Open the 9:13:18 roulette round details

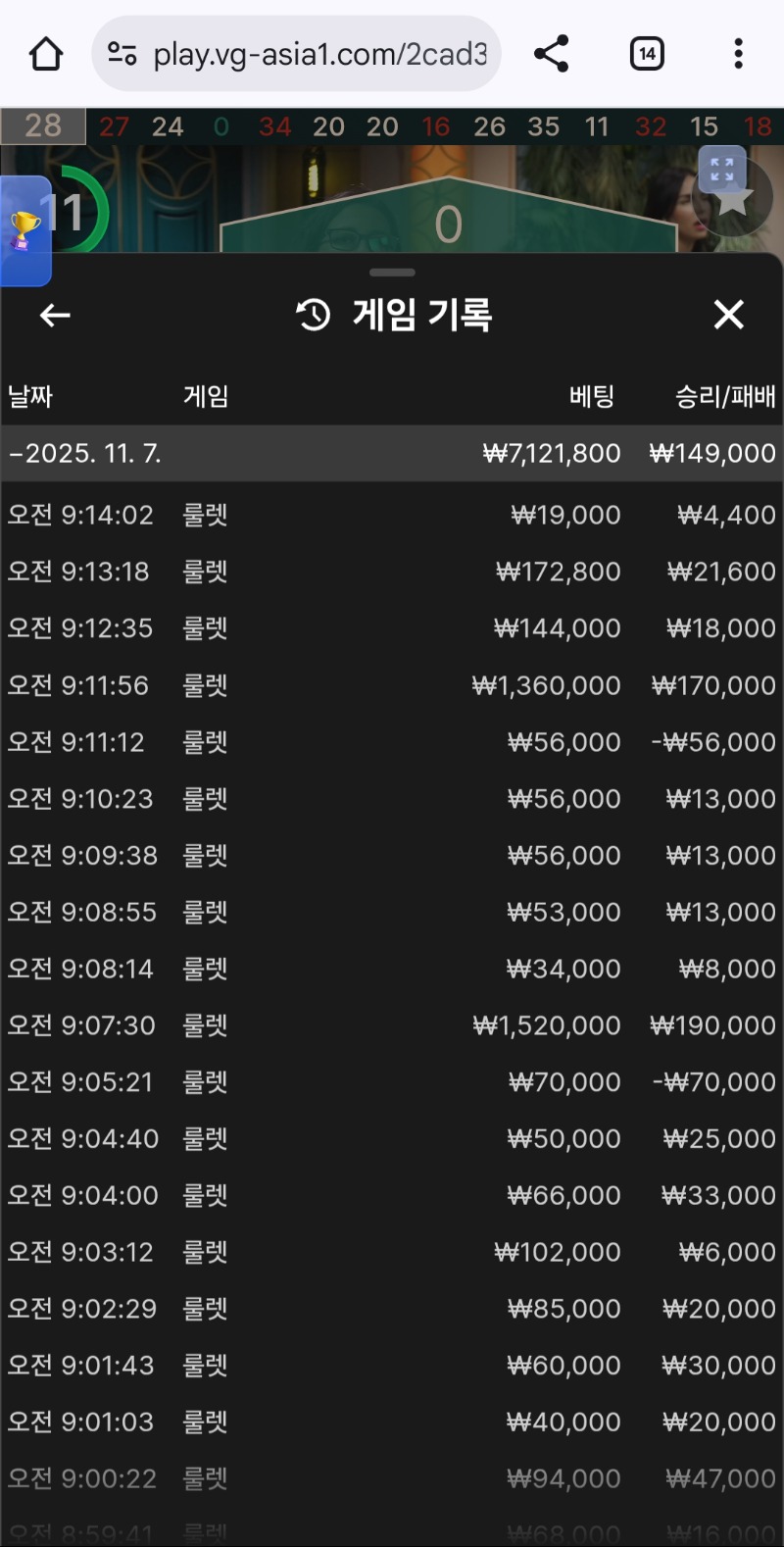[x=392, y=572]
